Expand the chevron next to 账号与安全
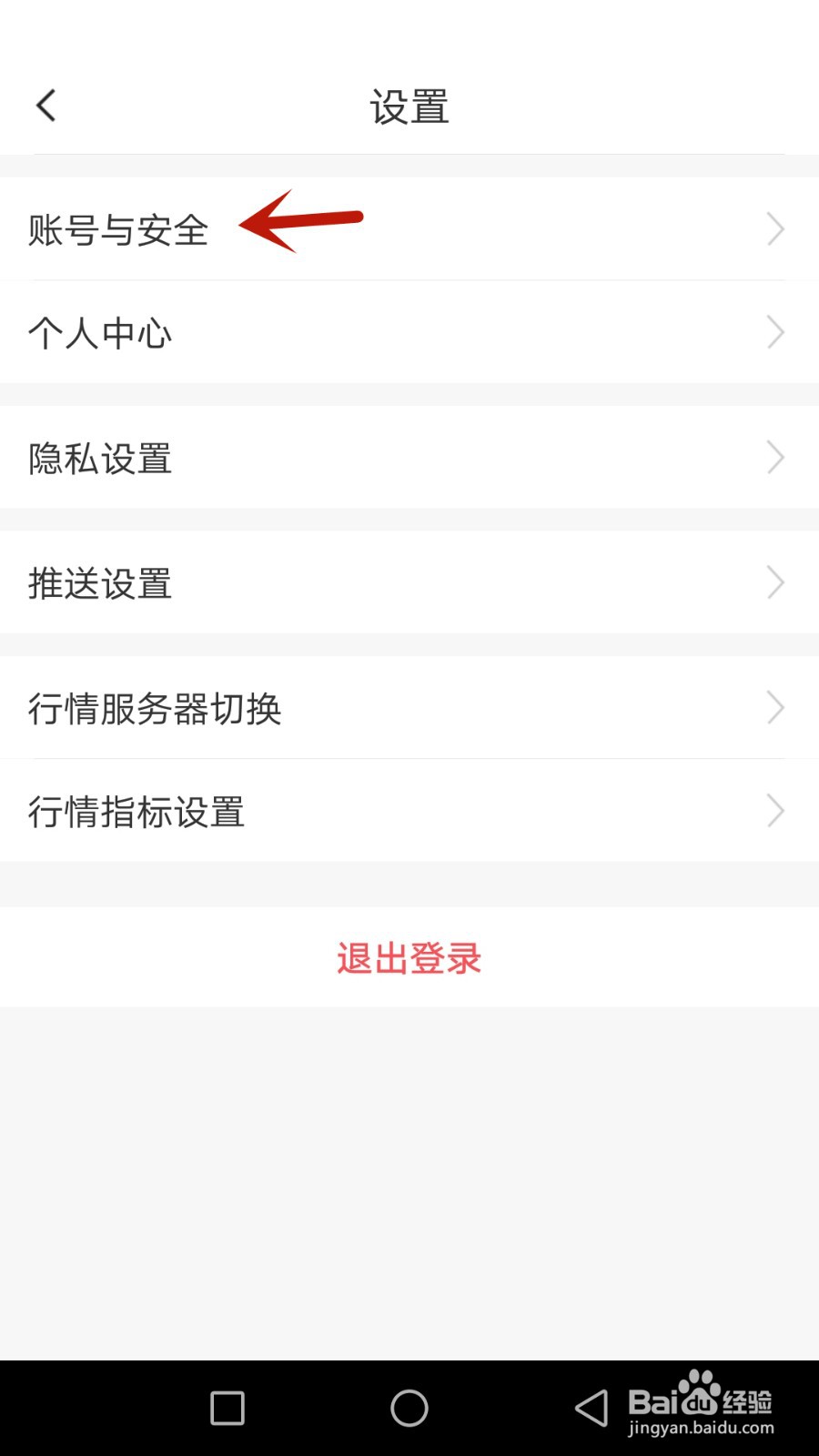The image size is (819, 1456). point(774,230)
